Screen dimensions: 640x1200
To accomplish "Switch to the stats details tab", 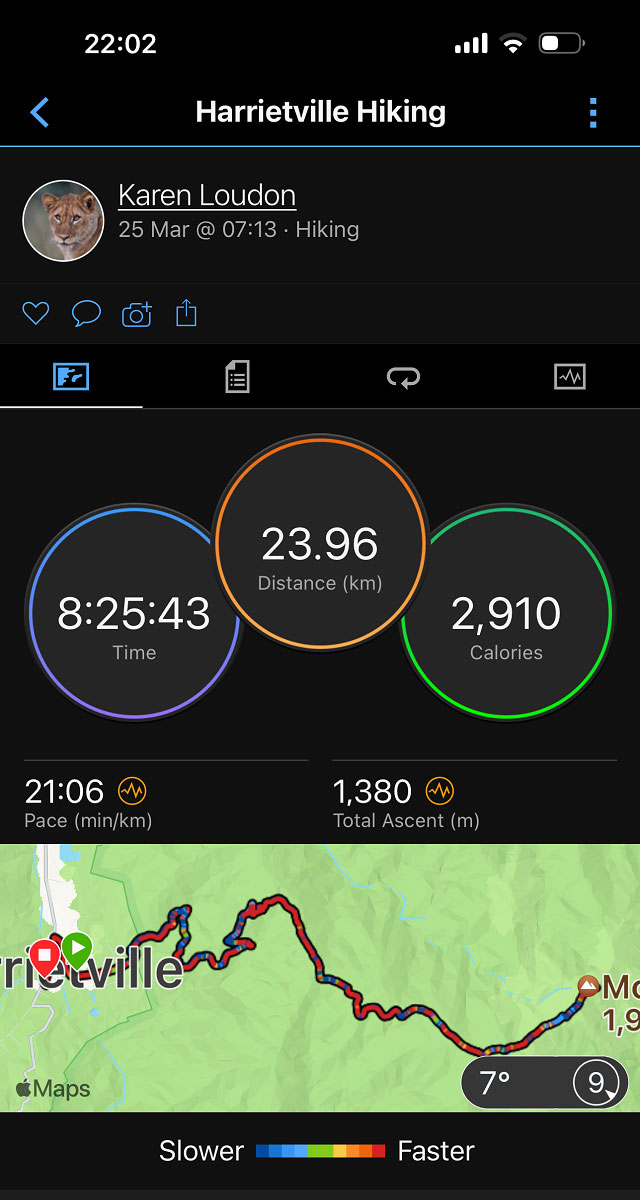I will tap(237, 377).
